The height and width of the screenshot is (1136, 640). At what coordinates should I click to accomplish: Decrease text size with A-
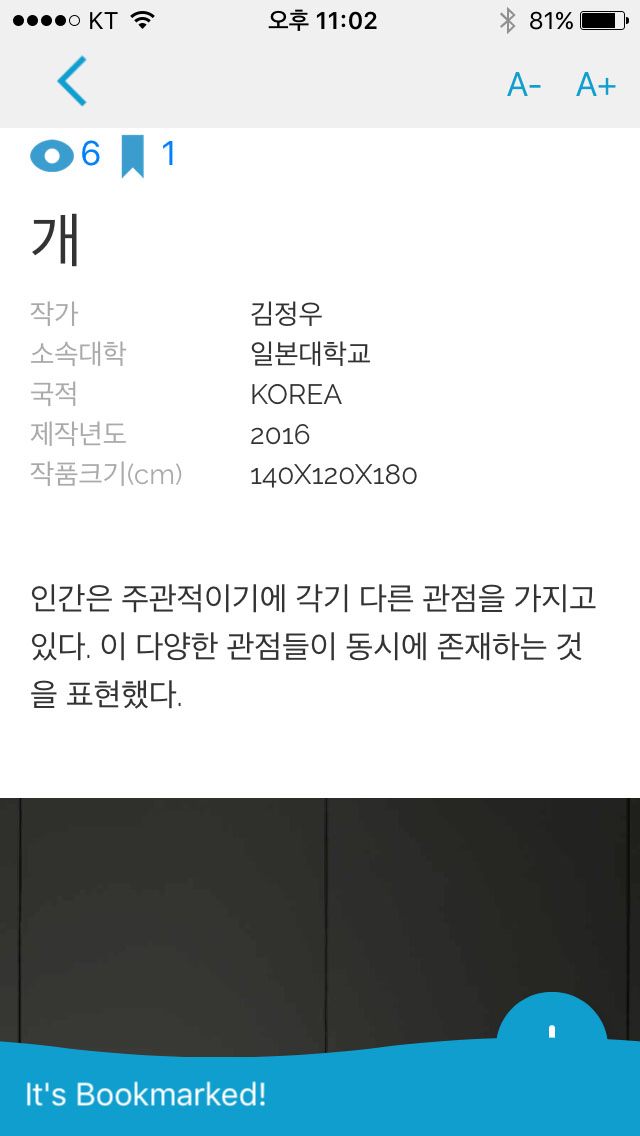tap(524, 85)
